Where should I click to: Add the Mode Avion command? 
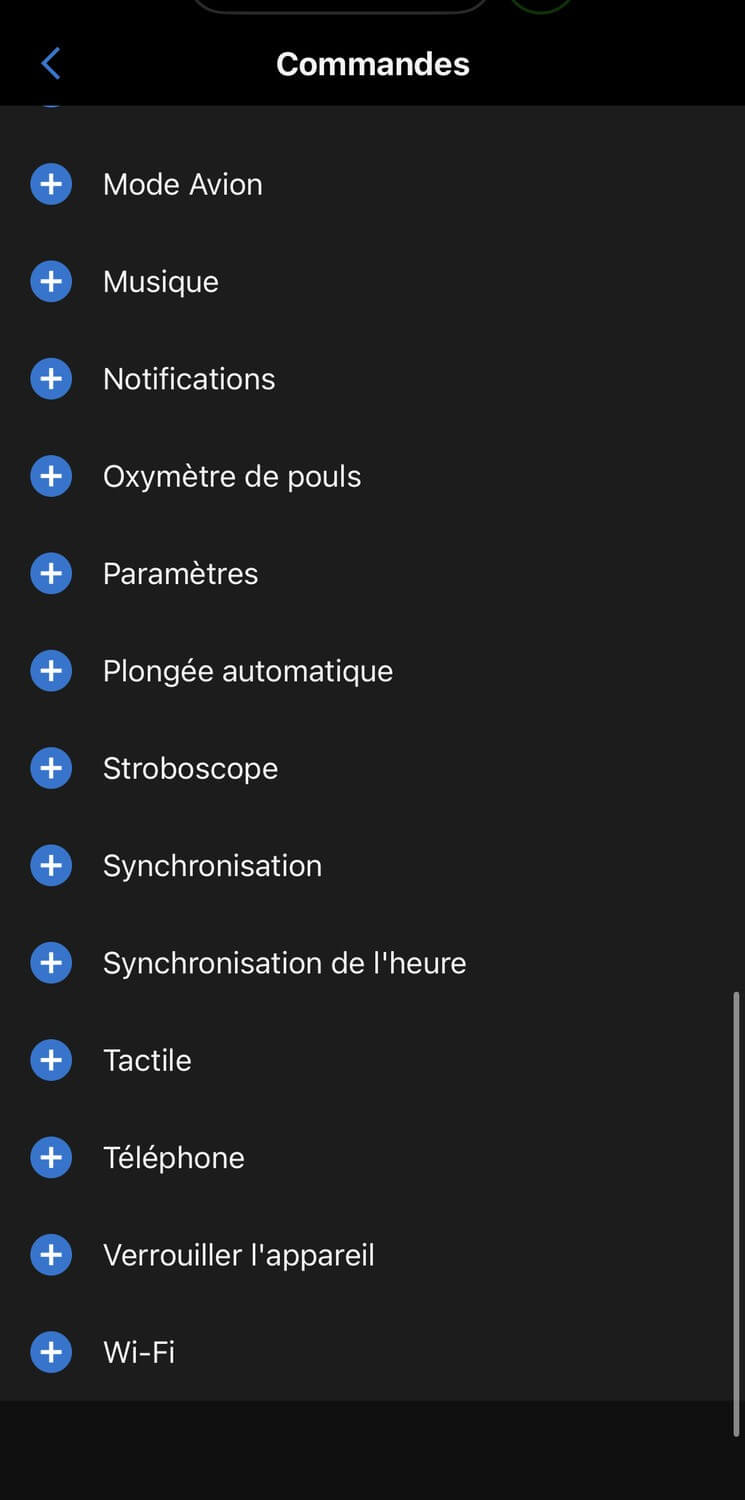(x=51, y=185)
